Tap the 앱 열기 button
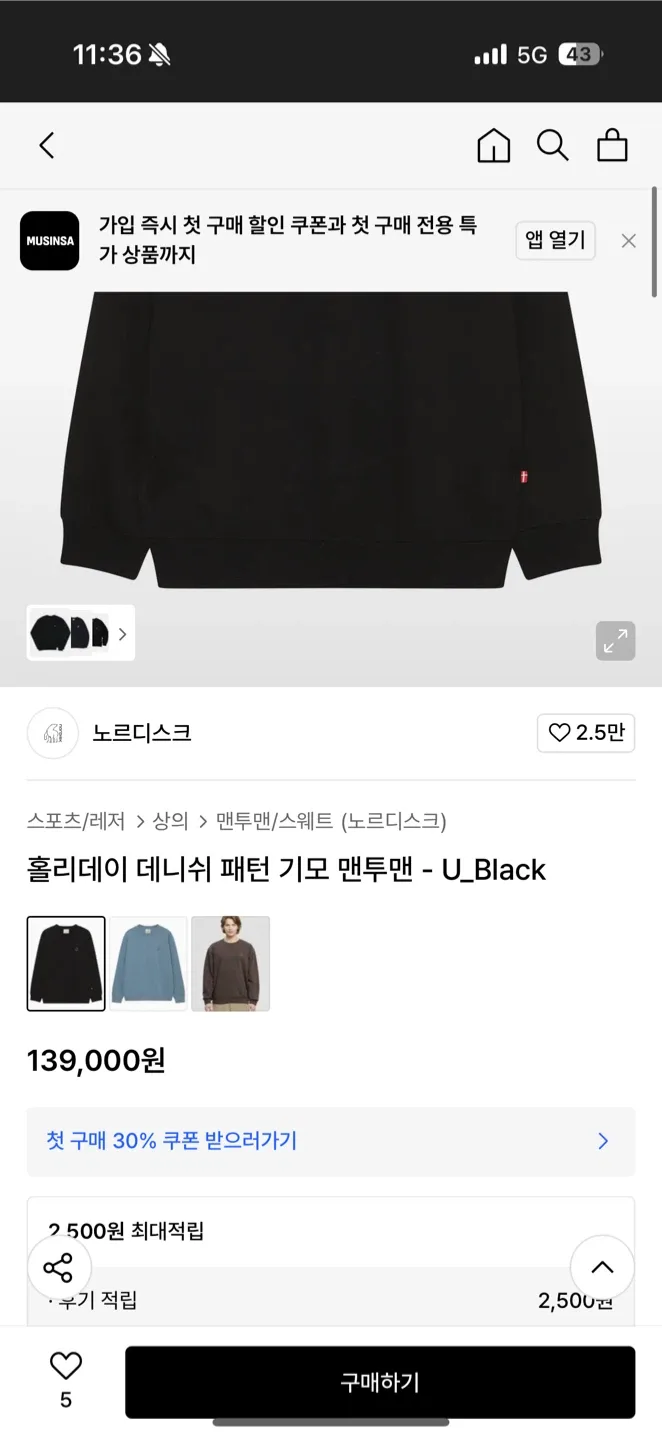 pyautogui.click(x=555, y=241)
